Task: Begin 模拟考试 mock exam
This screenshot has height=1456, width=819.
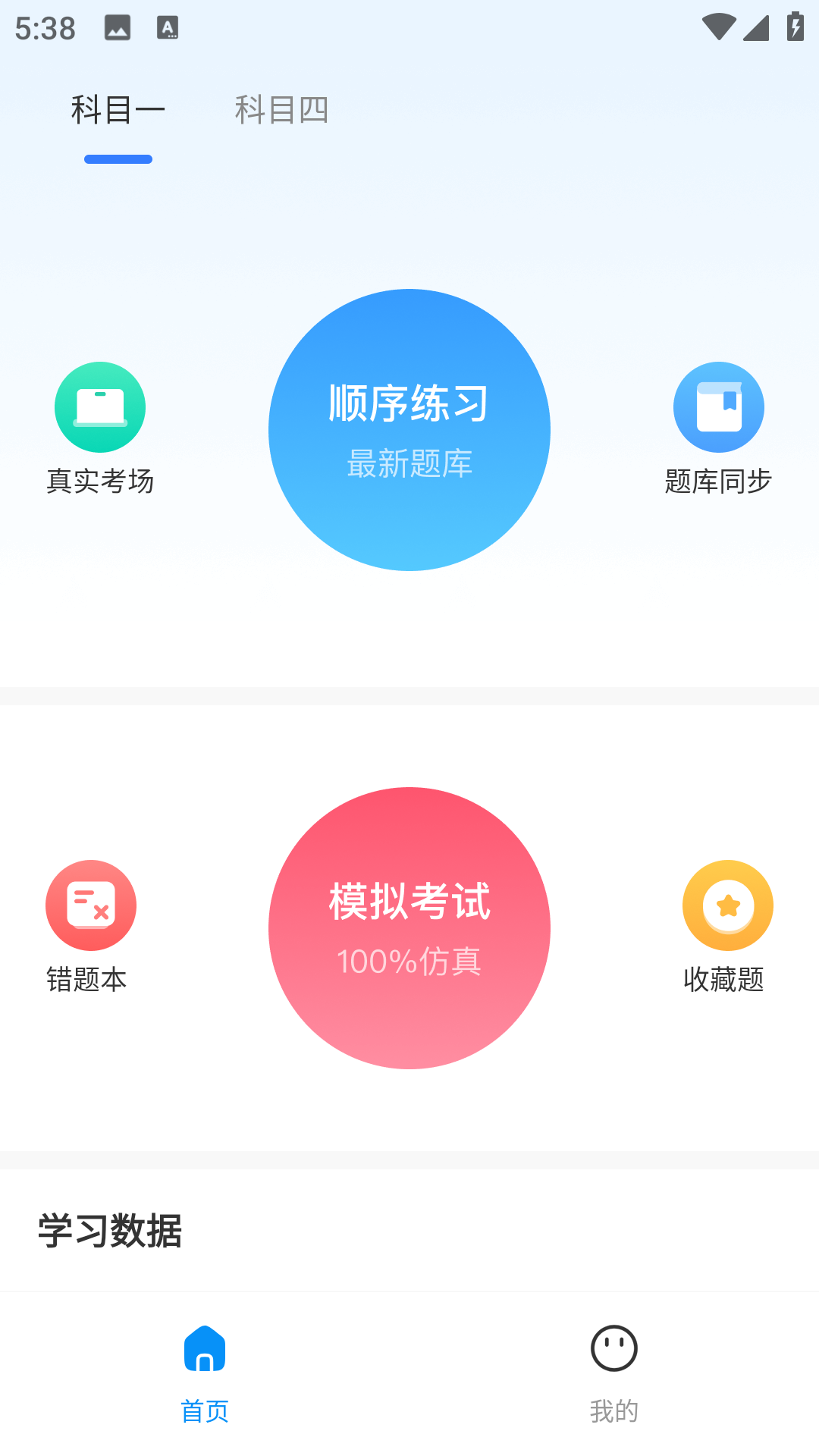Action: 409,928
